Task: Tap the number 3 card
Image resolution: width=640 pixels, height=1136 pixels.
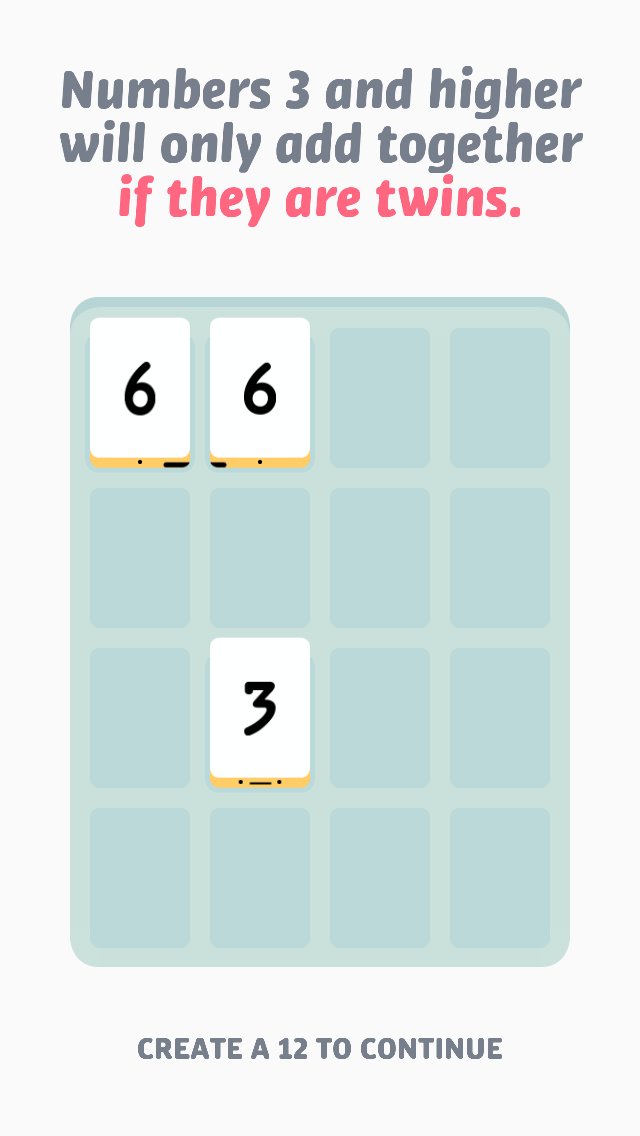Action: pyautogui.click(x=259, y=713)
